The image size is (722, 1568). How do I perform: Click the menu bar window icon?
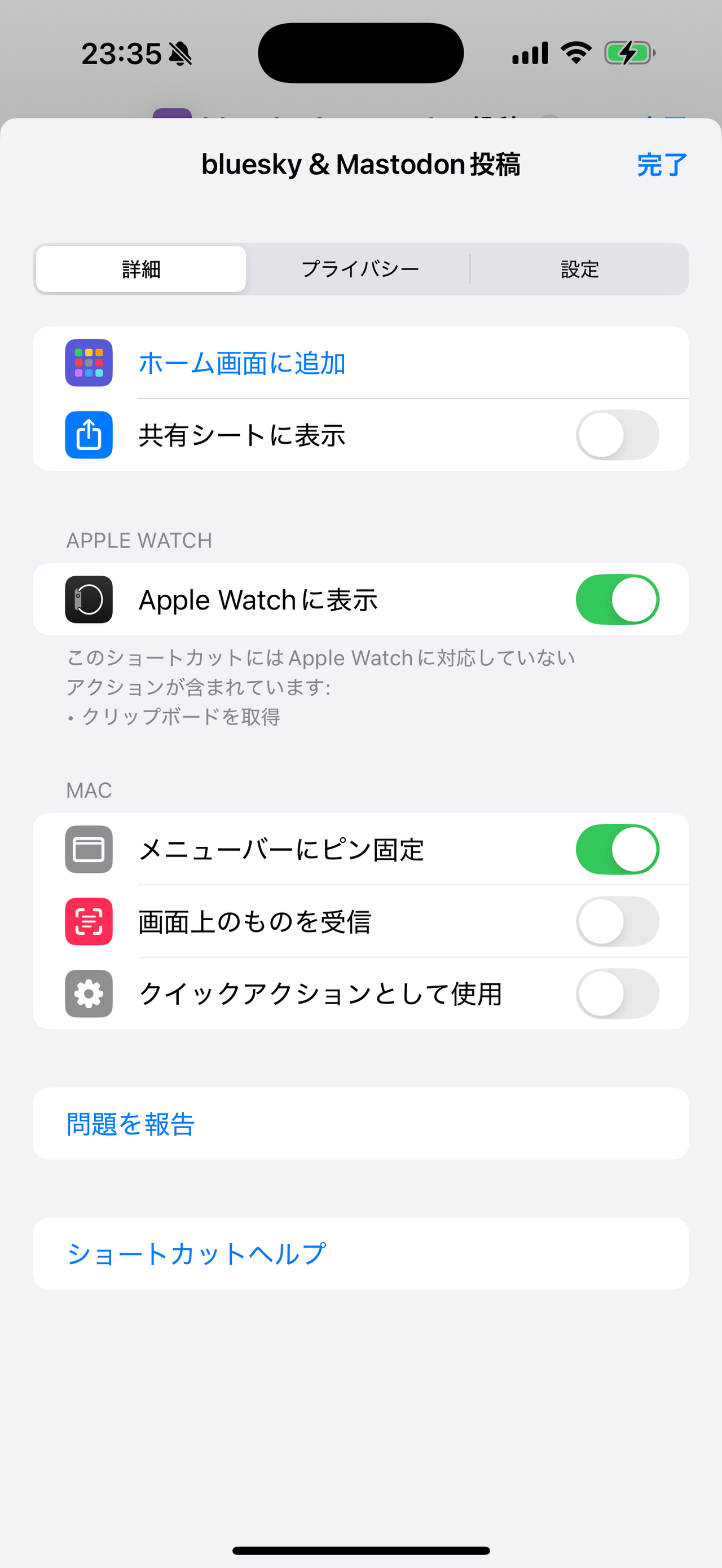88,849
